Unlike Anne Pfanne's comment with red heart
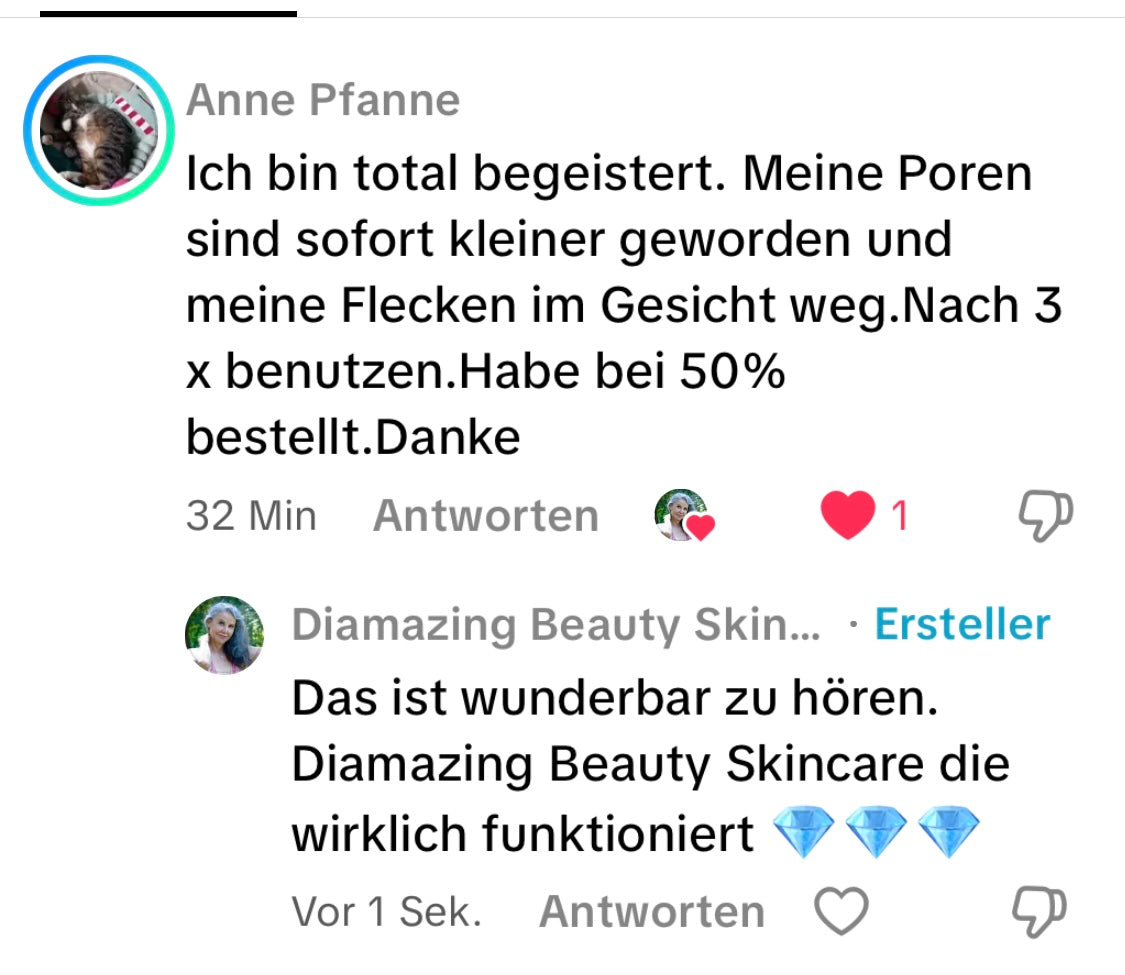The image size is (1125, 975). pos(847,516)
